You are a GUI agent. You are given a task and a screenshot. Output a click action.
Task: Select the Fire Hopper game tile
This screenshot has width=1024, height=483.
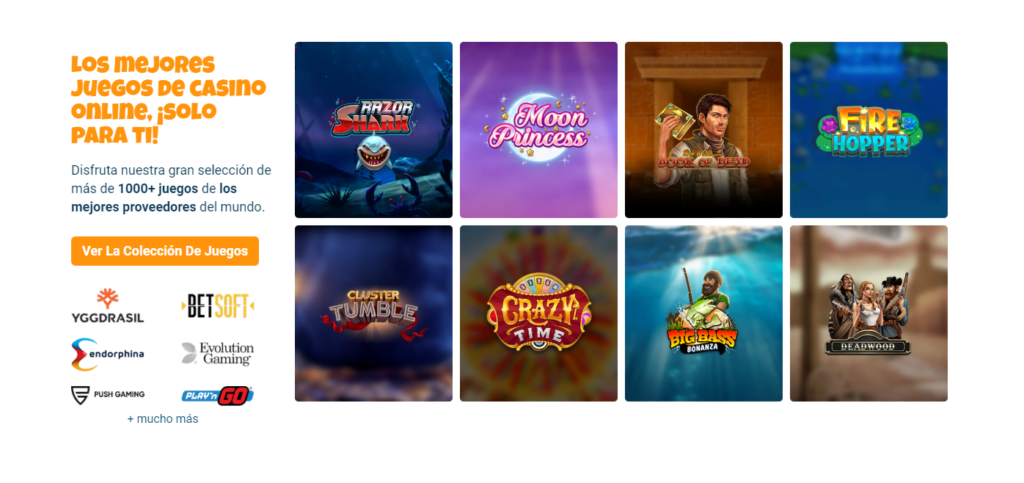tap(868, 130)
